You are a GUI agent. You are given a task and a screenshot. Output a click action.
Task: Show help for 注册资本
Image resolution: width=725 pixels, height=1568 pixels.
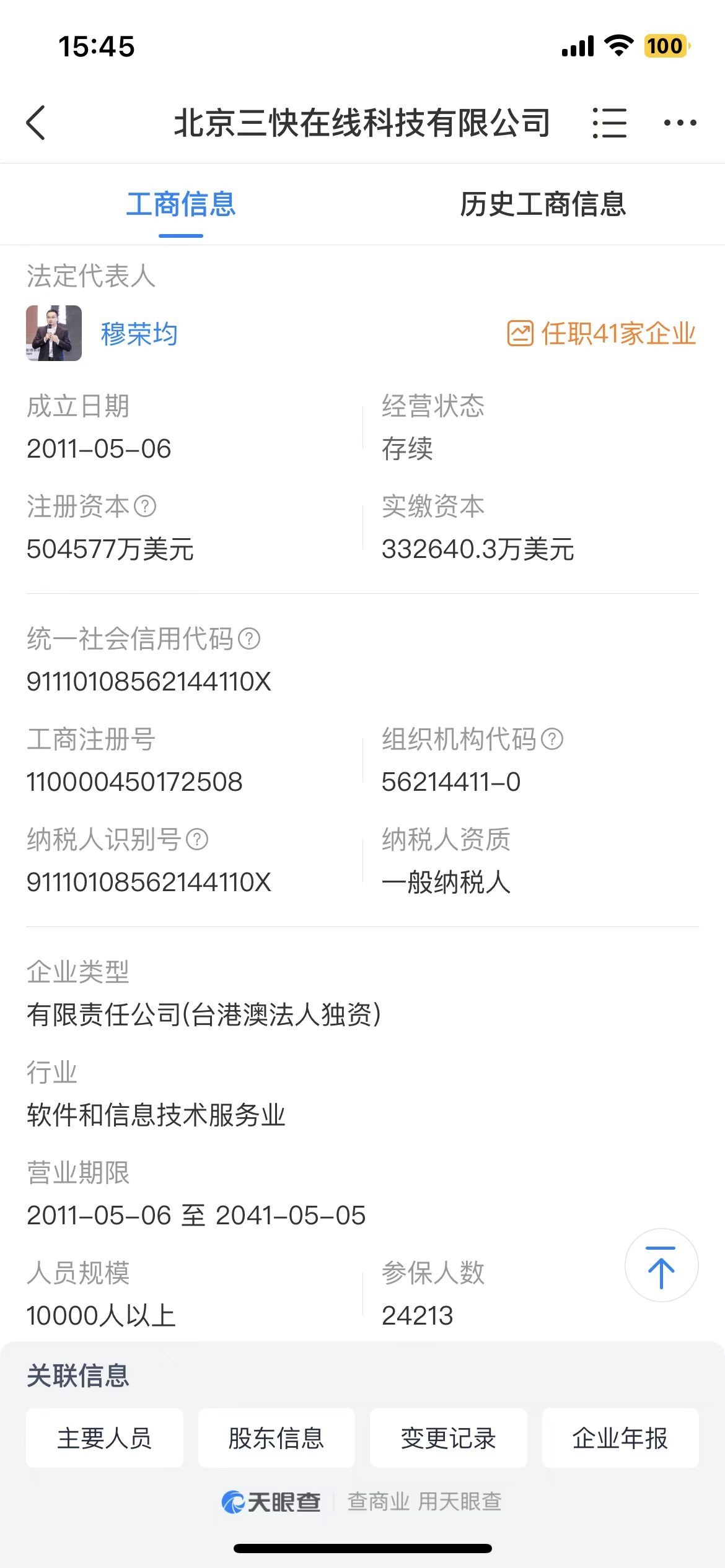tap(146, 507)
